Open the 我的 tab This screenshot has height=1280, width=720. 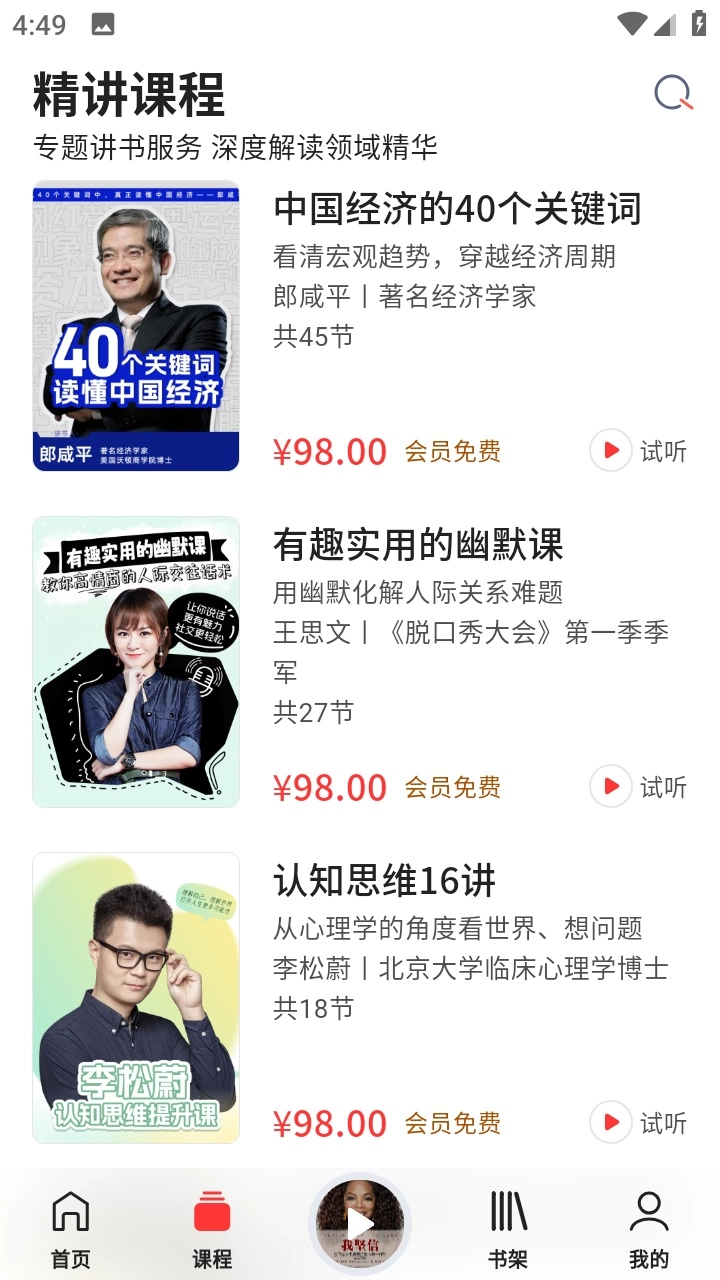pos(649,1228)
